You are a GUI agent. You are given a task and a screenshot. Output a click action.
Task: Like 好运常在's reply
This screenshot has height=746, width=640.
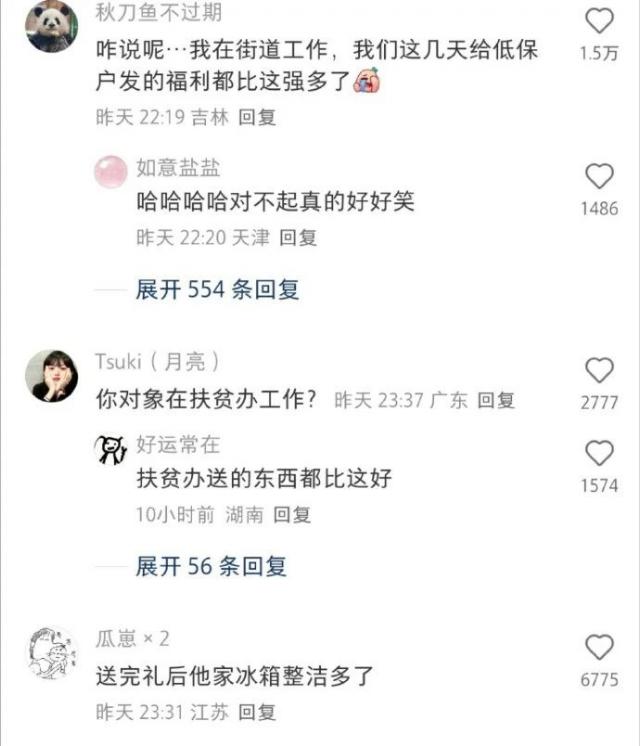pos(599,453)
